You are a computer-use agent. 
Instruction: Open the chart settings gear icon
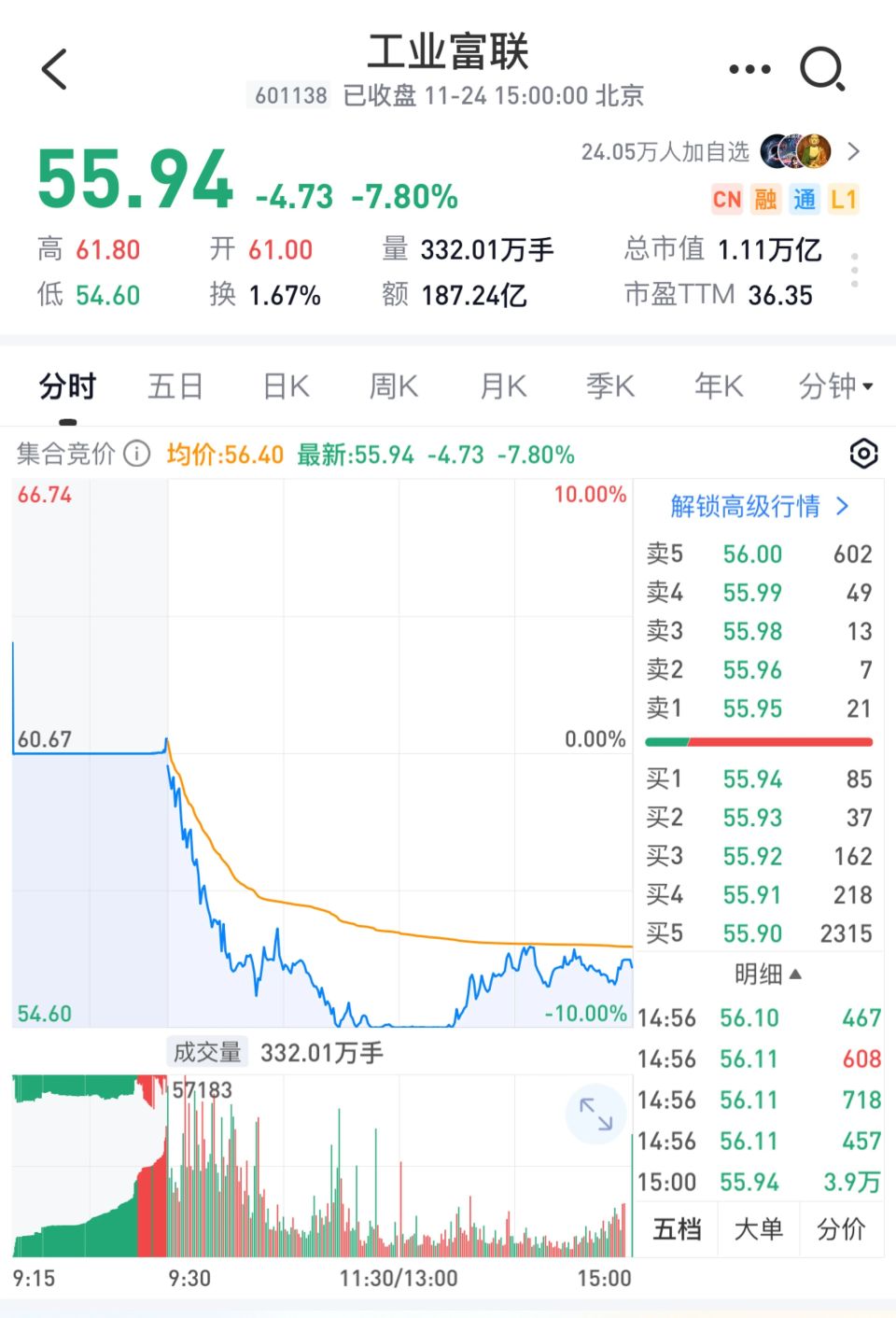pos(863,455)
